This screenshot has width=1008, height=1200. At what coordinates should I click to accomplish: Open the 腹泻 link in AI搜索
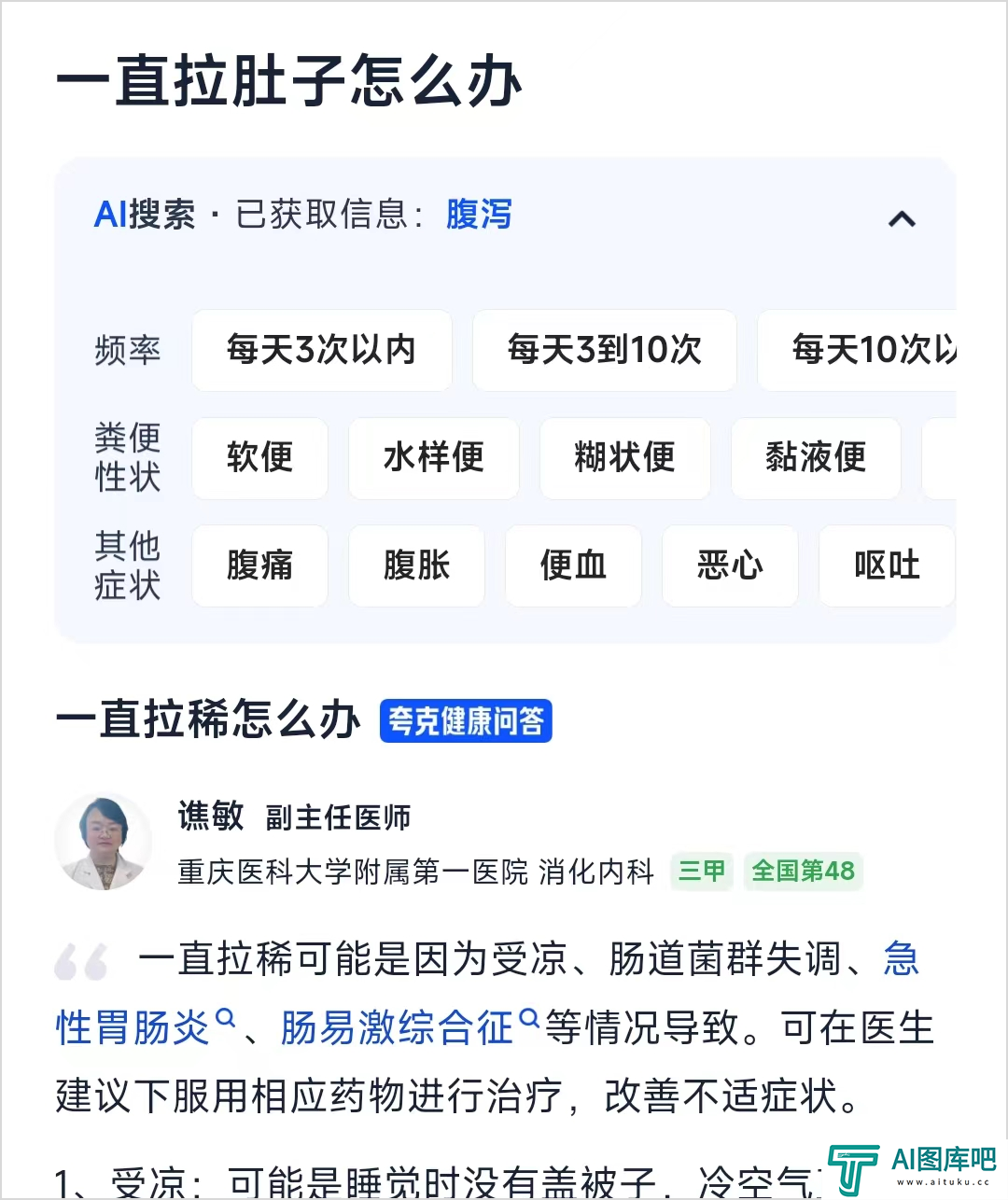[x=479, y=215]
